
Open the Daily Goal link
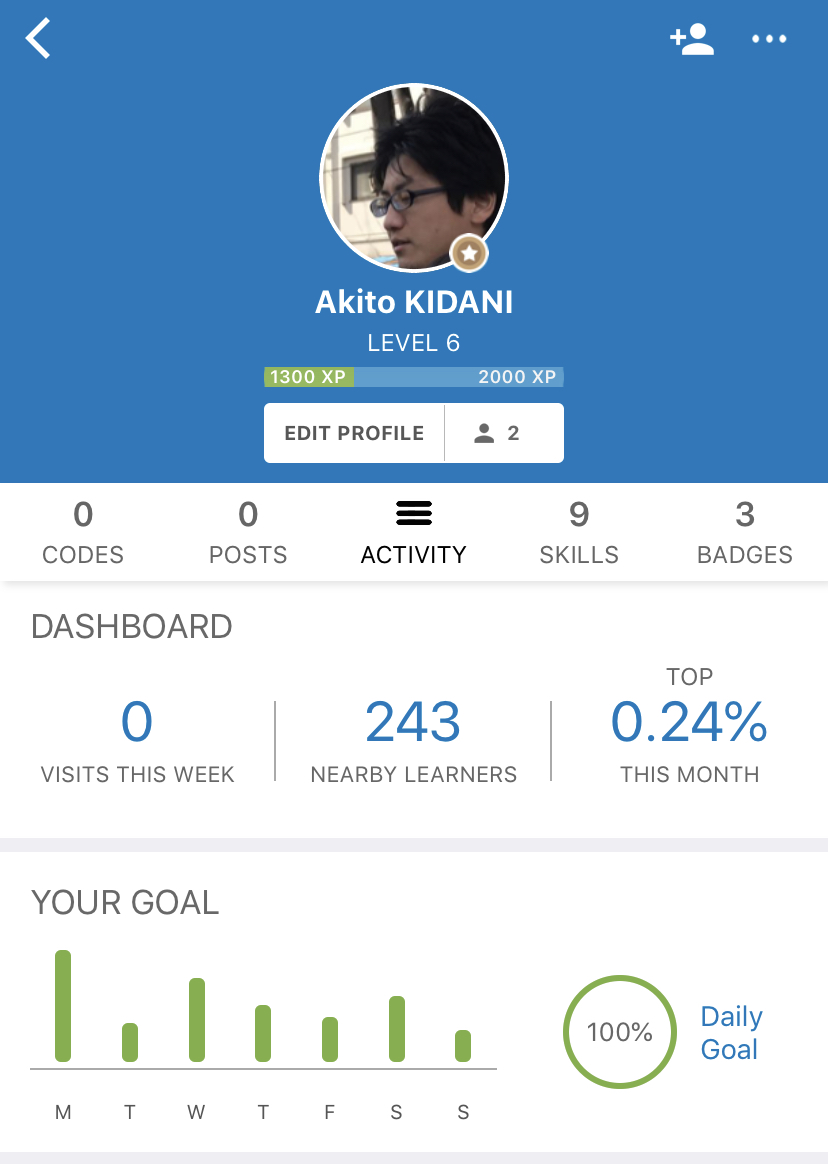click(731, 1031)
